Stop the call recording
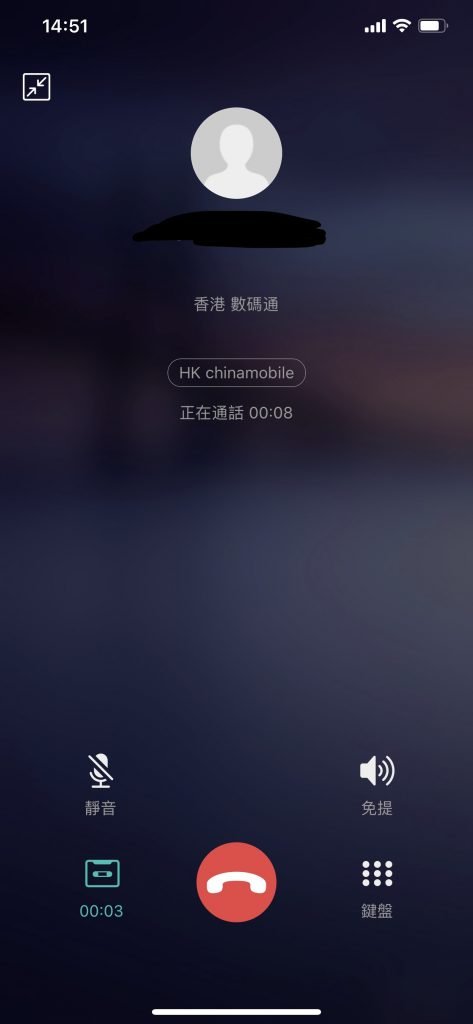The image size is (473, 1024). coord(102,888)
